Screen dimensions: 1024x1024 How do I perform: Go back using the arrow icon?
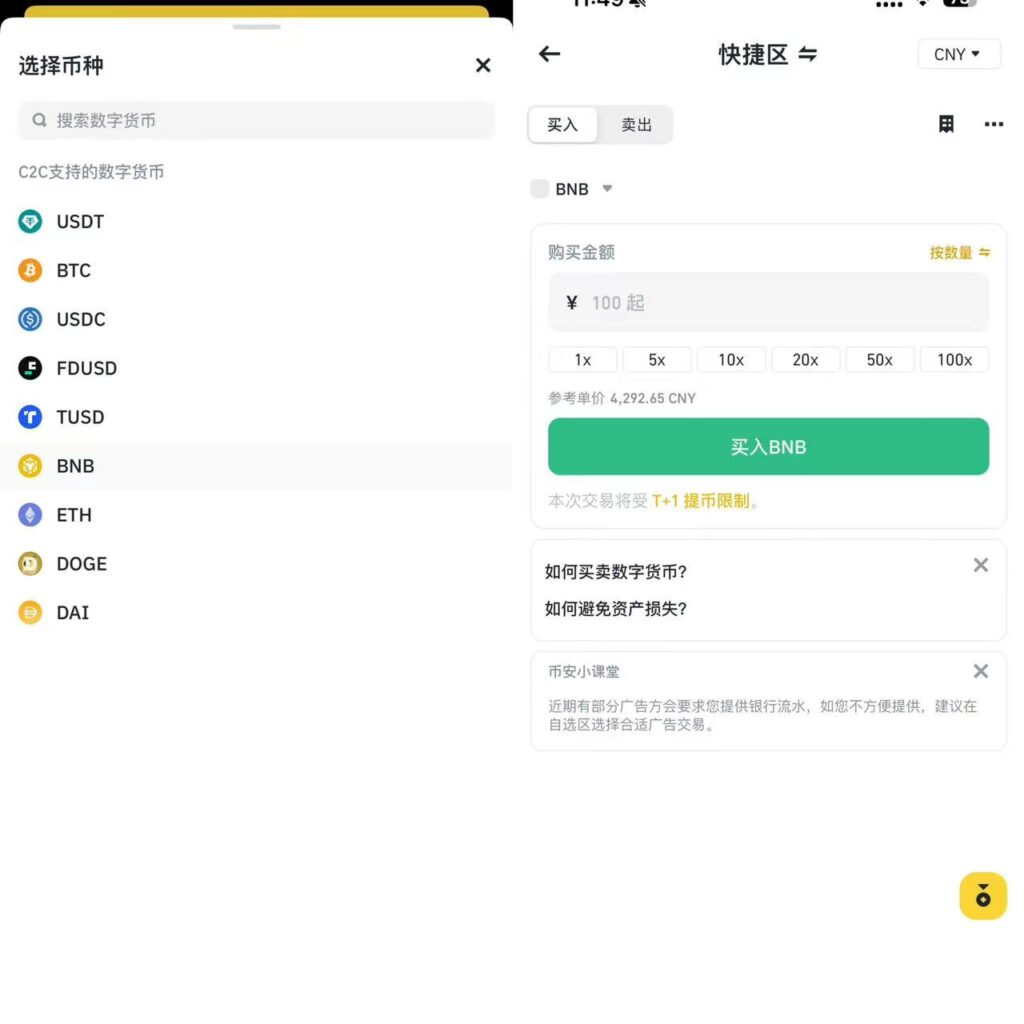tap(549, 54)
